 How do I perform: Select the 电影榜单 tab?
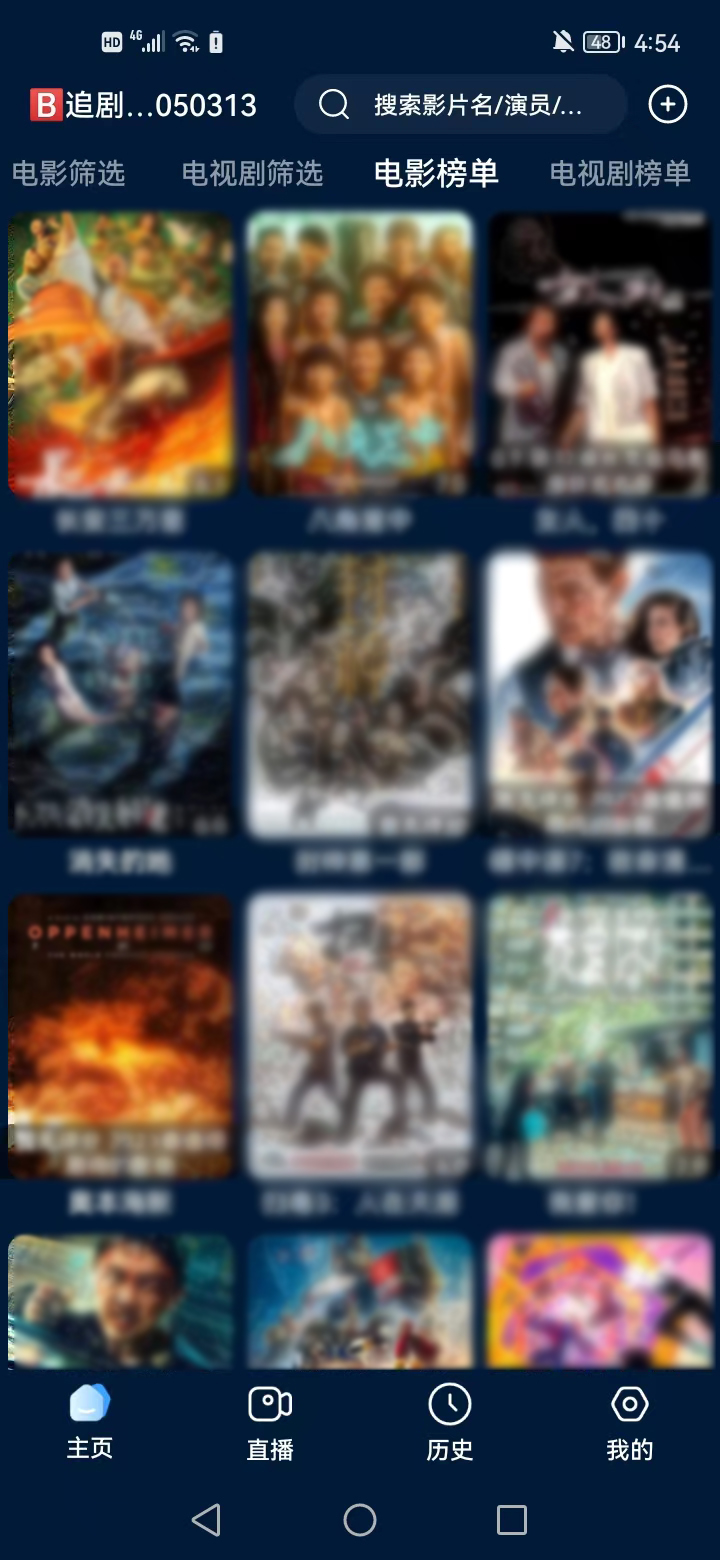click(x=436, y=174)
